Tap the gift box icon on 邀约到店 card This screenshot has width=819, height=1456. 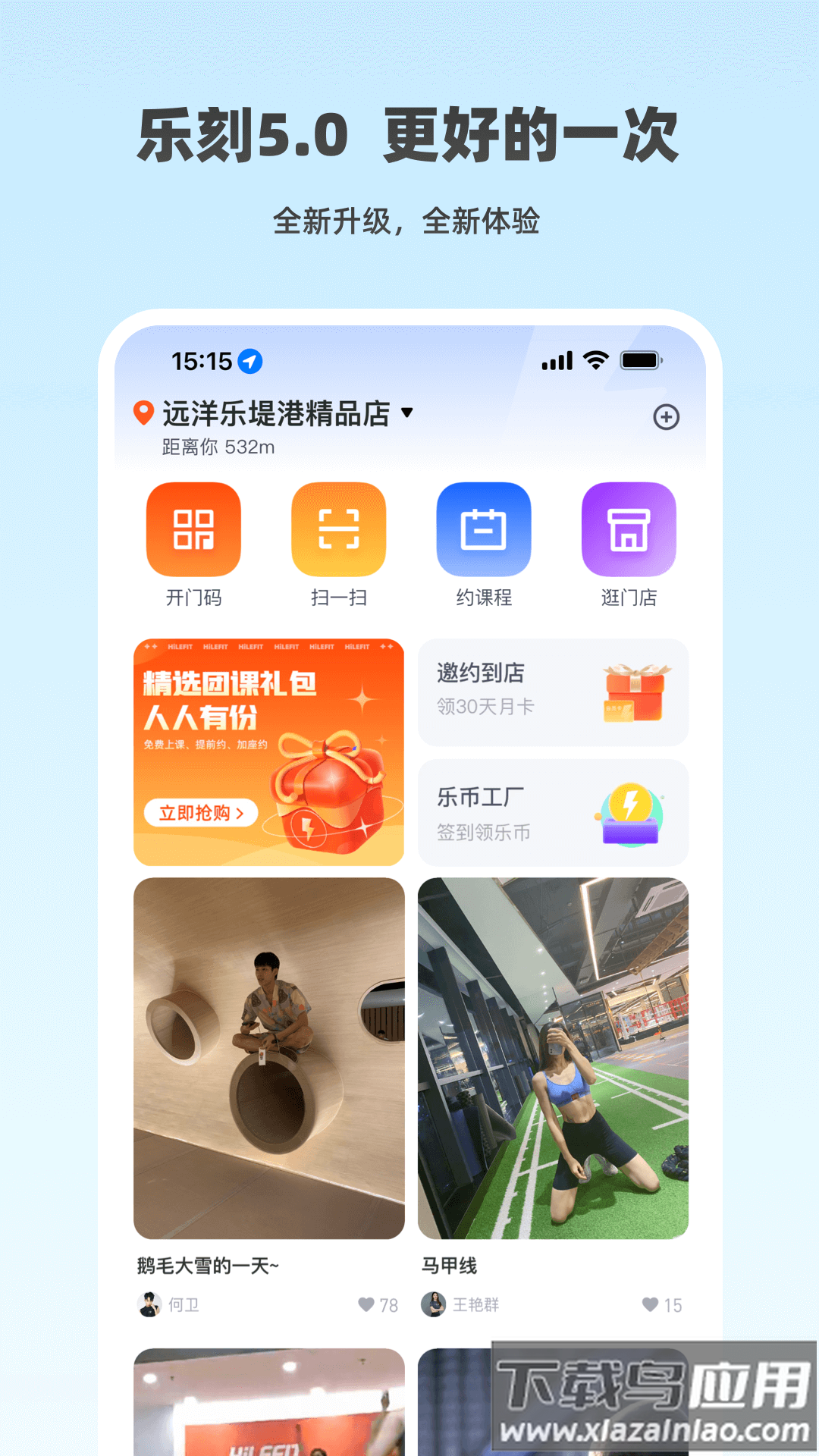tap(634, 690)
